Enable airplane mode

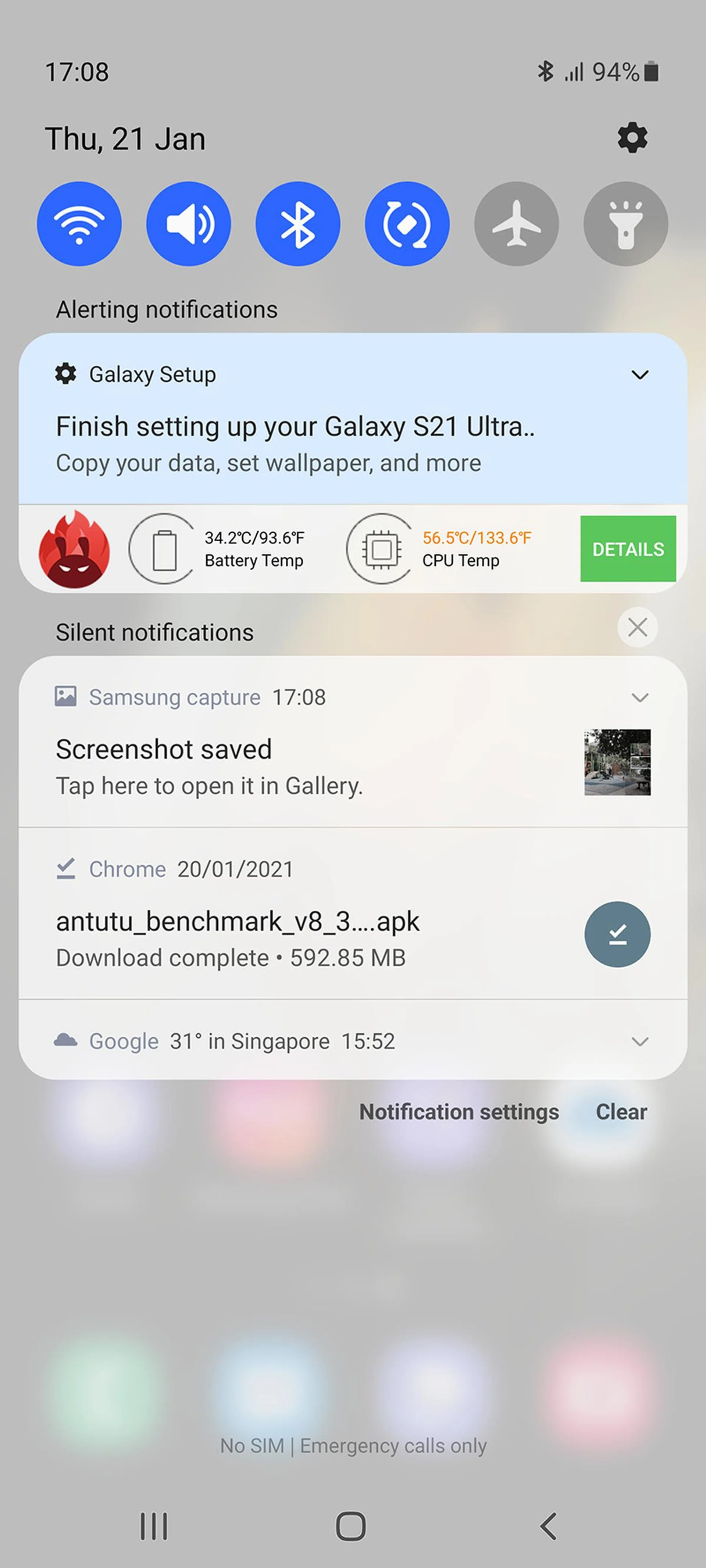point(517,223)
